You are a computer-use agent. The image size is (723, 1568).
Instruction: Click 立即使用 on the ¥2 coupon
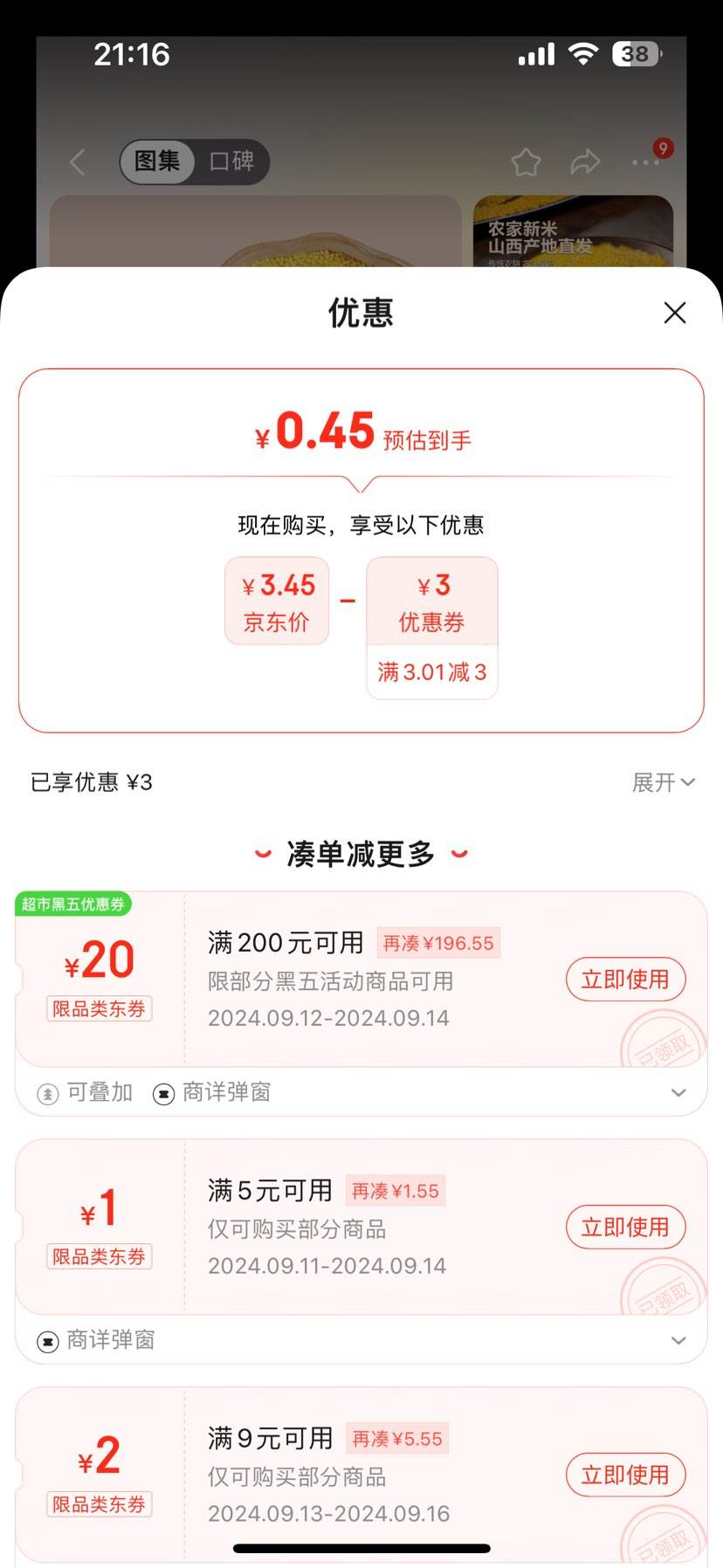pyautogui.click(x=625, y=1475)
